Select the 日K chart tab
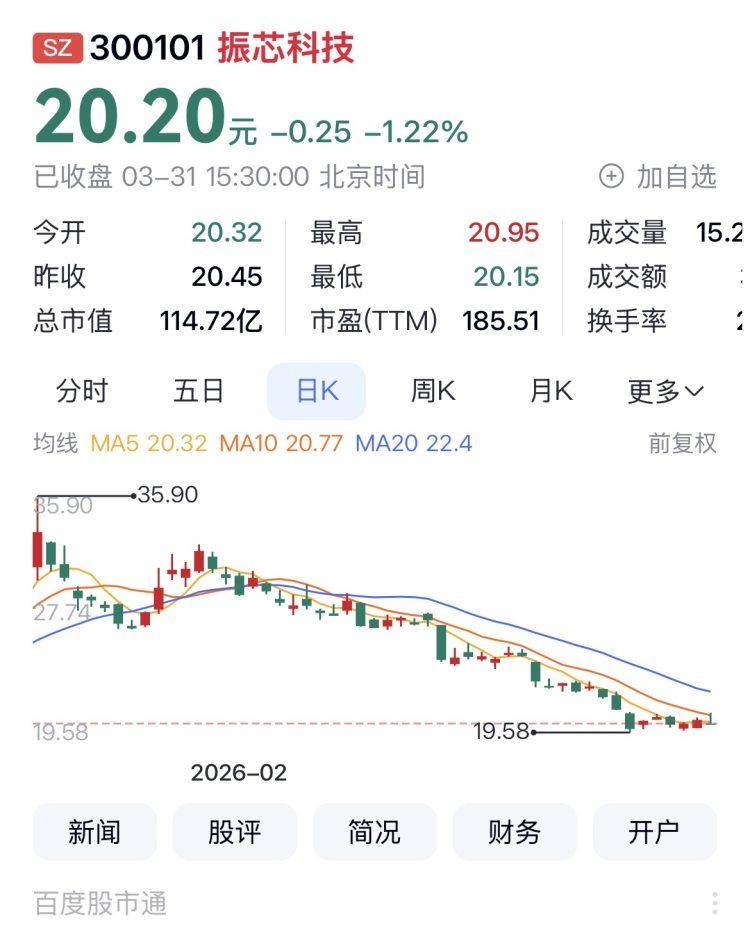750x944 pixels. (x=317, y=391)
